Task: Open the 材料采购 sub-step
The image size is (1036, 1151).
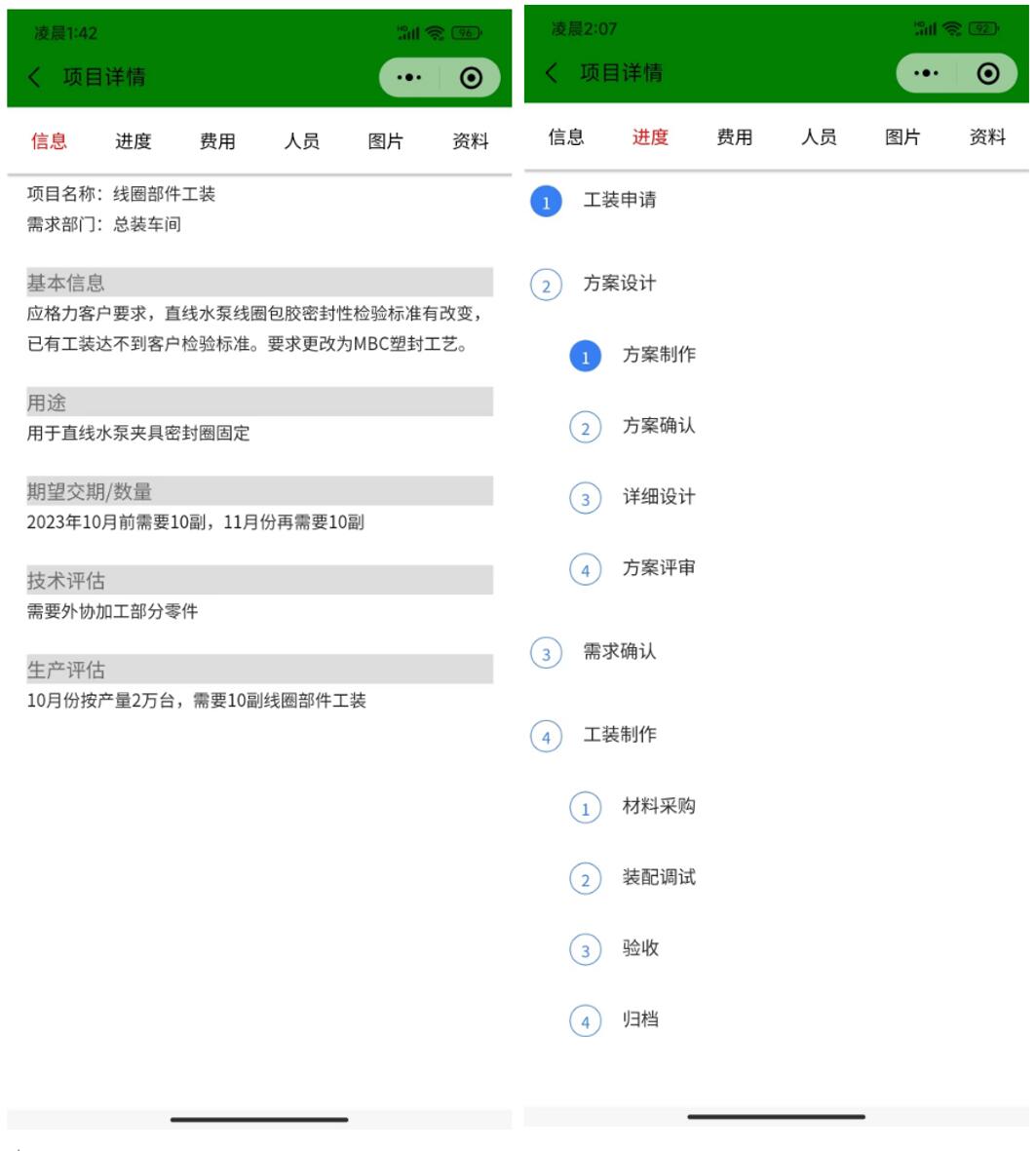Action: point(658,807)
